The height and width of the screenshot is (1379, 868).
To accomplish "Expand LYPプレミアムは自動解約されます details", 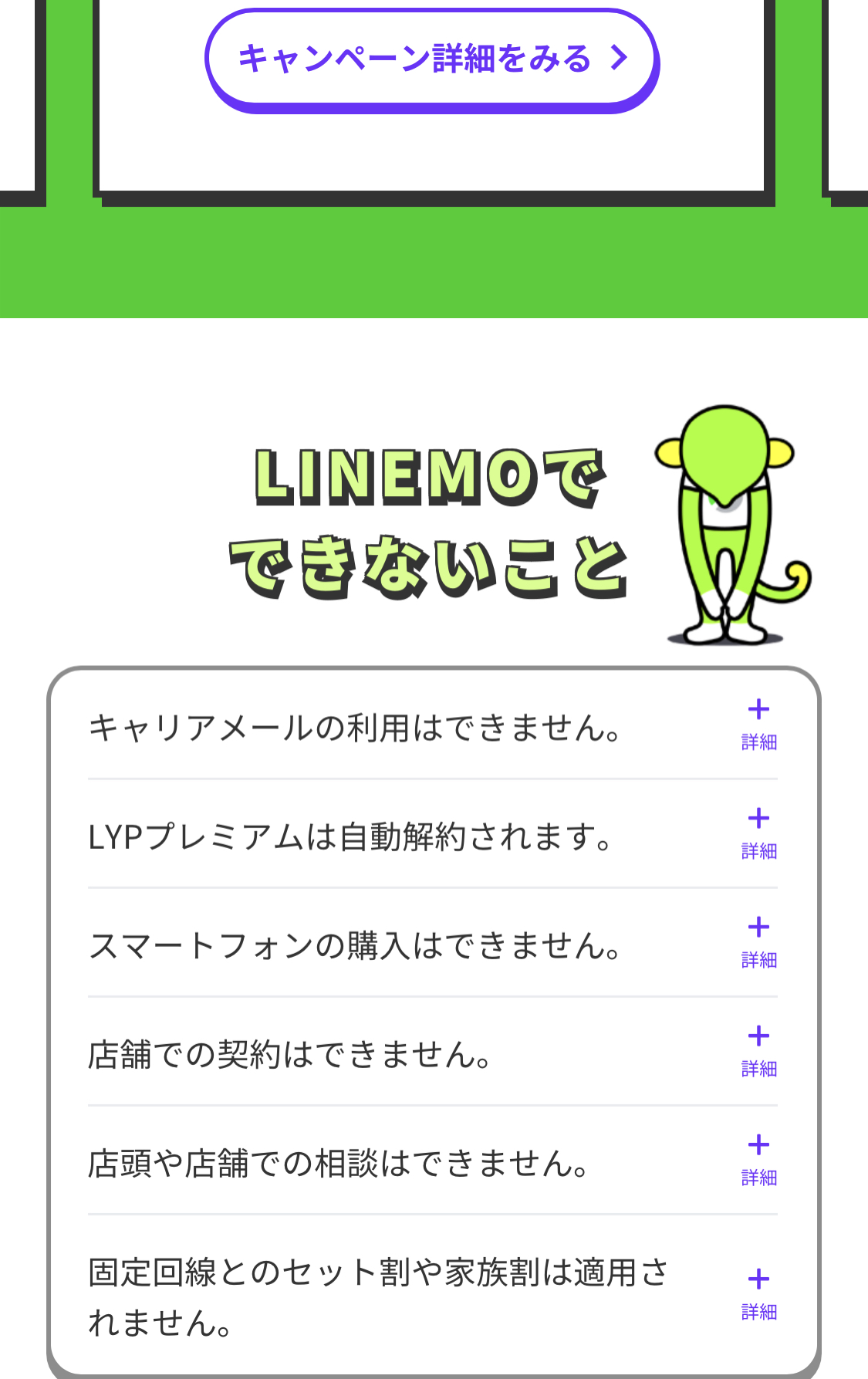I will coord(758,833).
